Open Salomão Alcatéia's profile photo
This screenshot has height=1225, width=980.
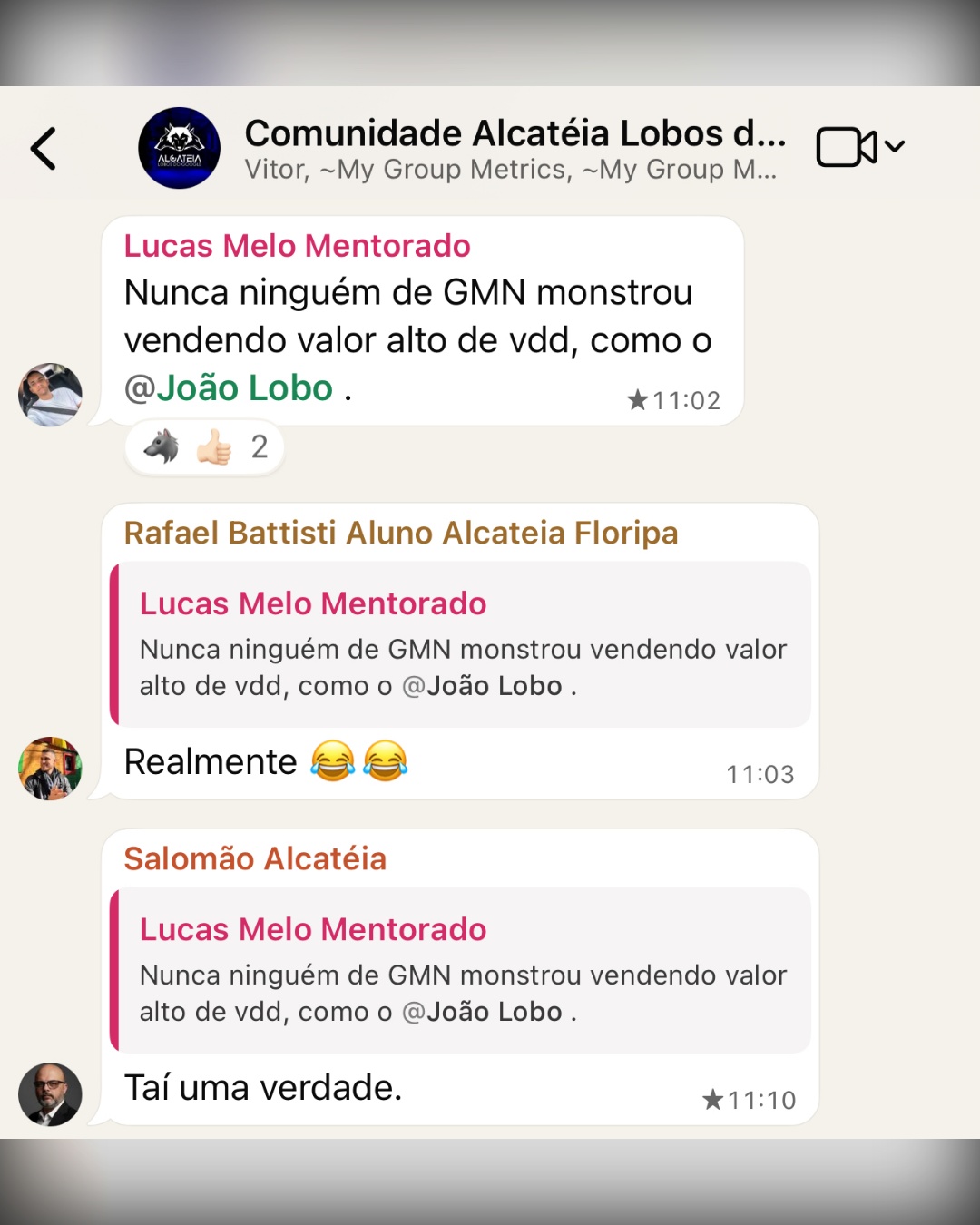coord(51,1094)
